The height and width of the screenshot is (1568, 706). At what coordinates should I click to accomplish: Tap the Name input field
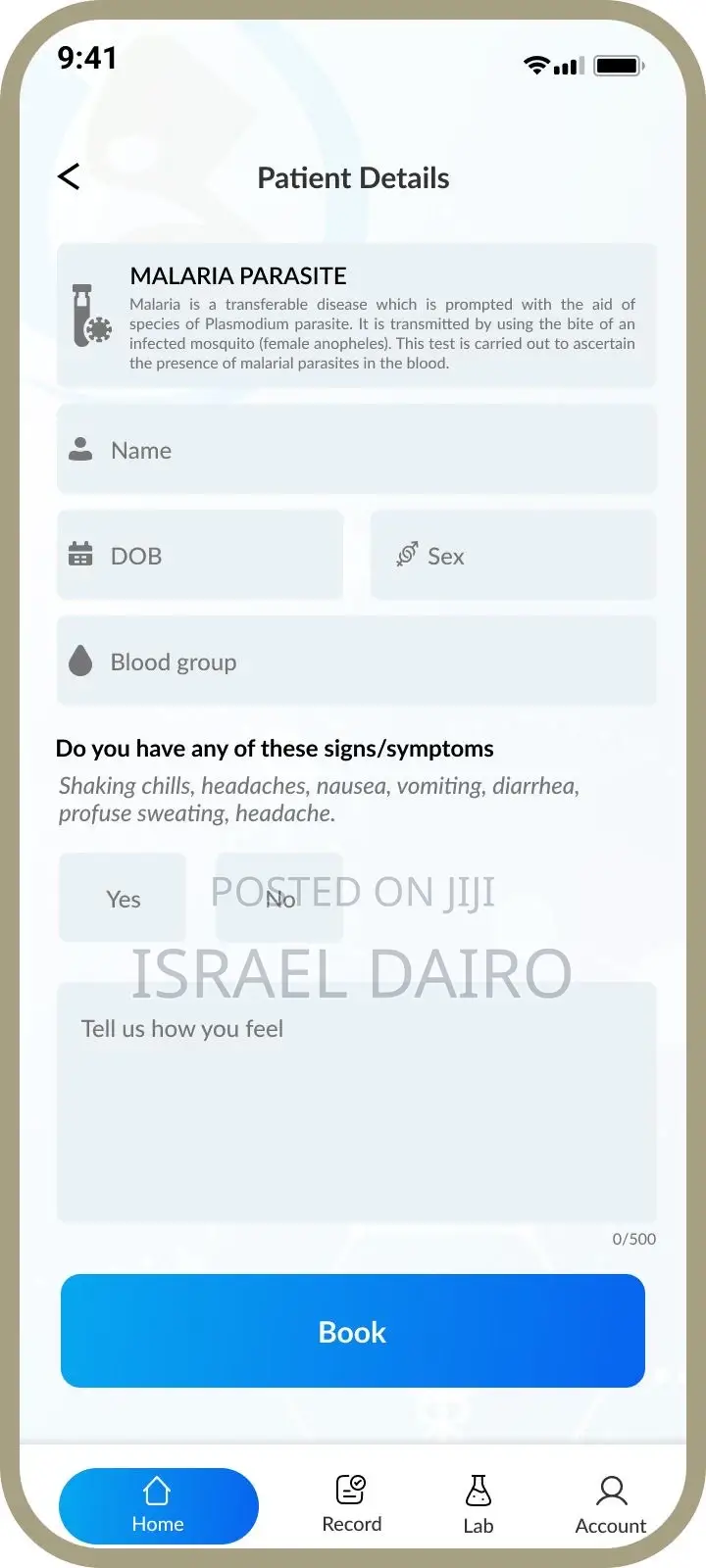[x=357, y=450]
